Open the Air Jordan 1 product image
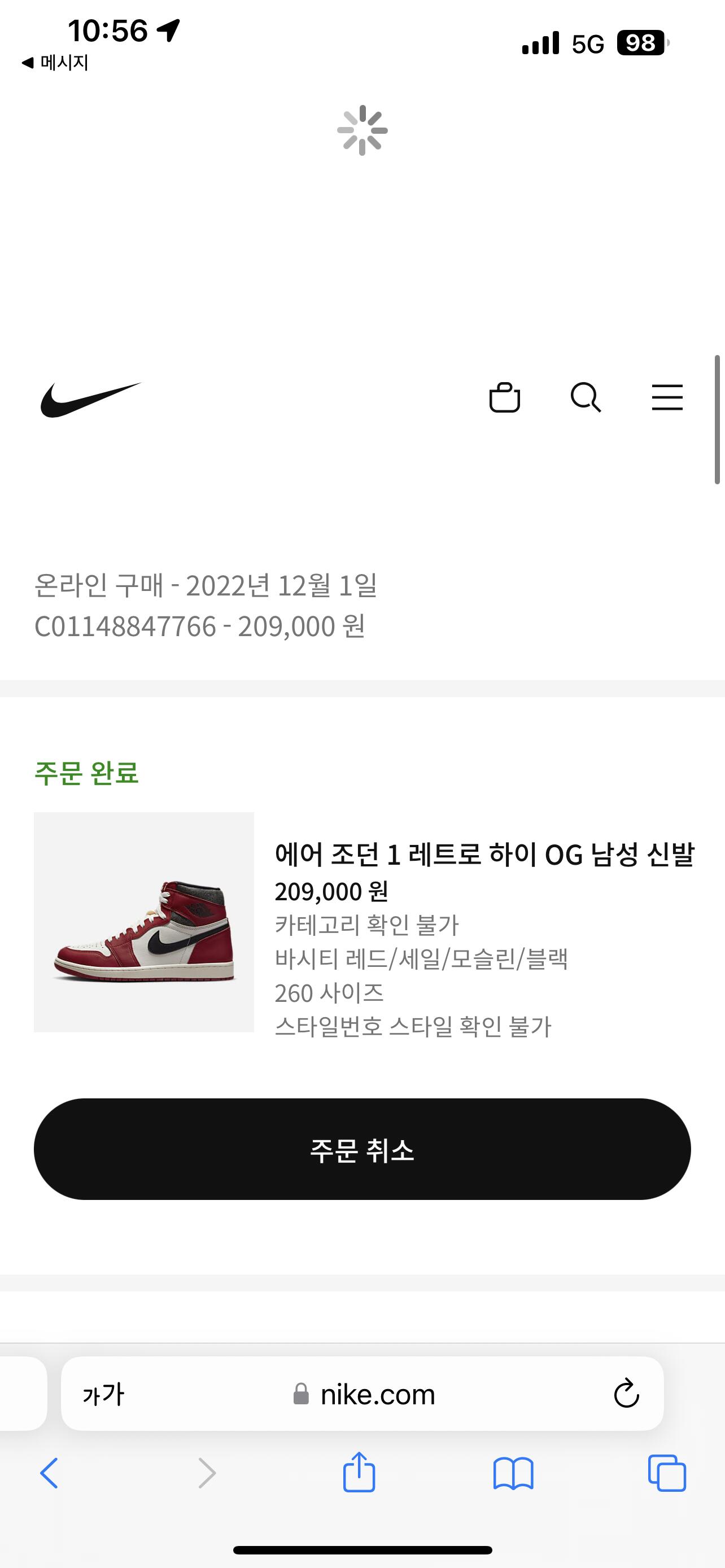Image resolution: width=725 pixels, height=1568 pixels. coord(143,922)
